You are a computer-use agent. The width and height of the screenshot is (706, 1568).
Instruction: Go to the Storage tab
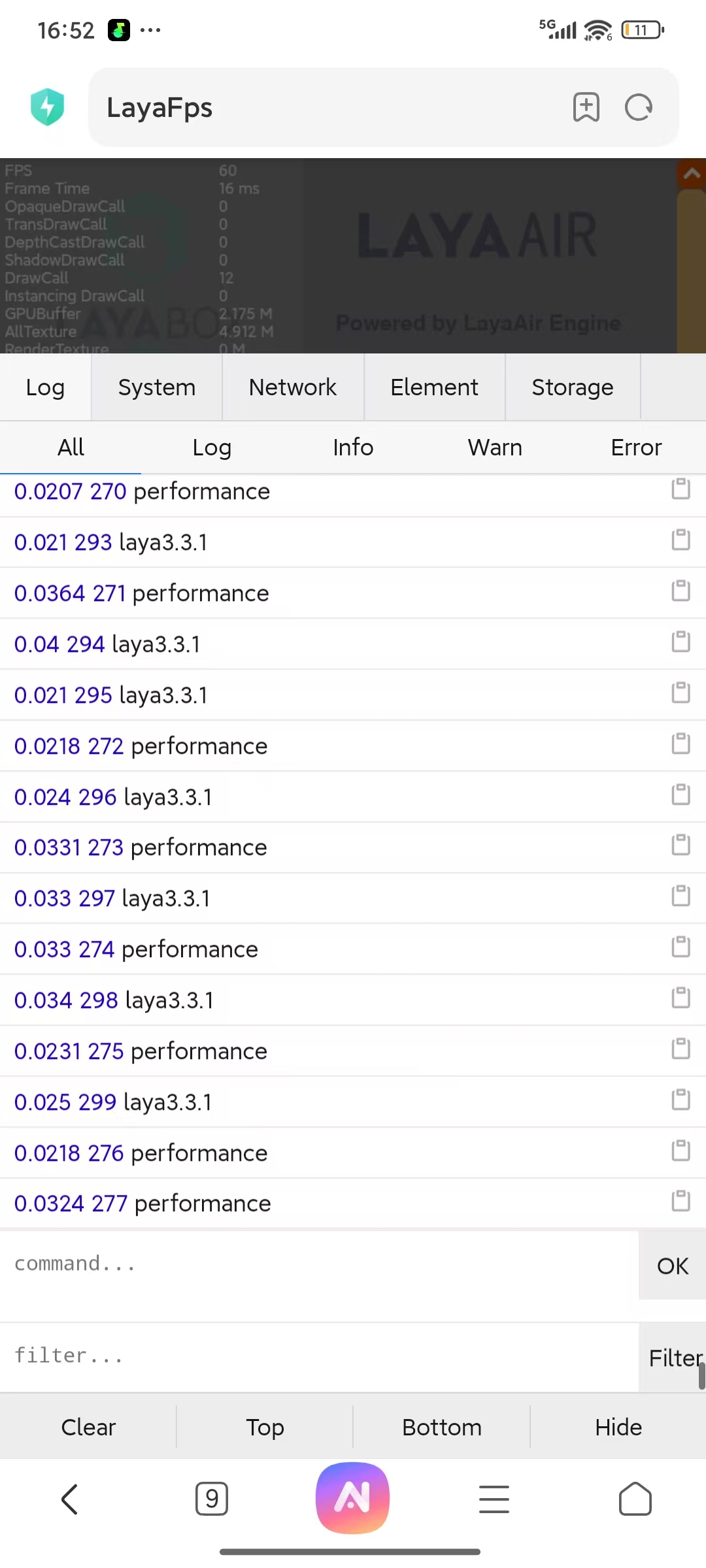(x=573, y=387)
